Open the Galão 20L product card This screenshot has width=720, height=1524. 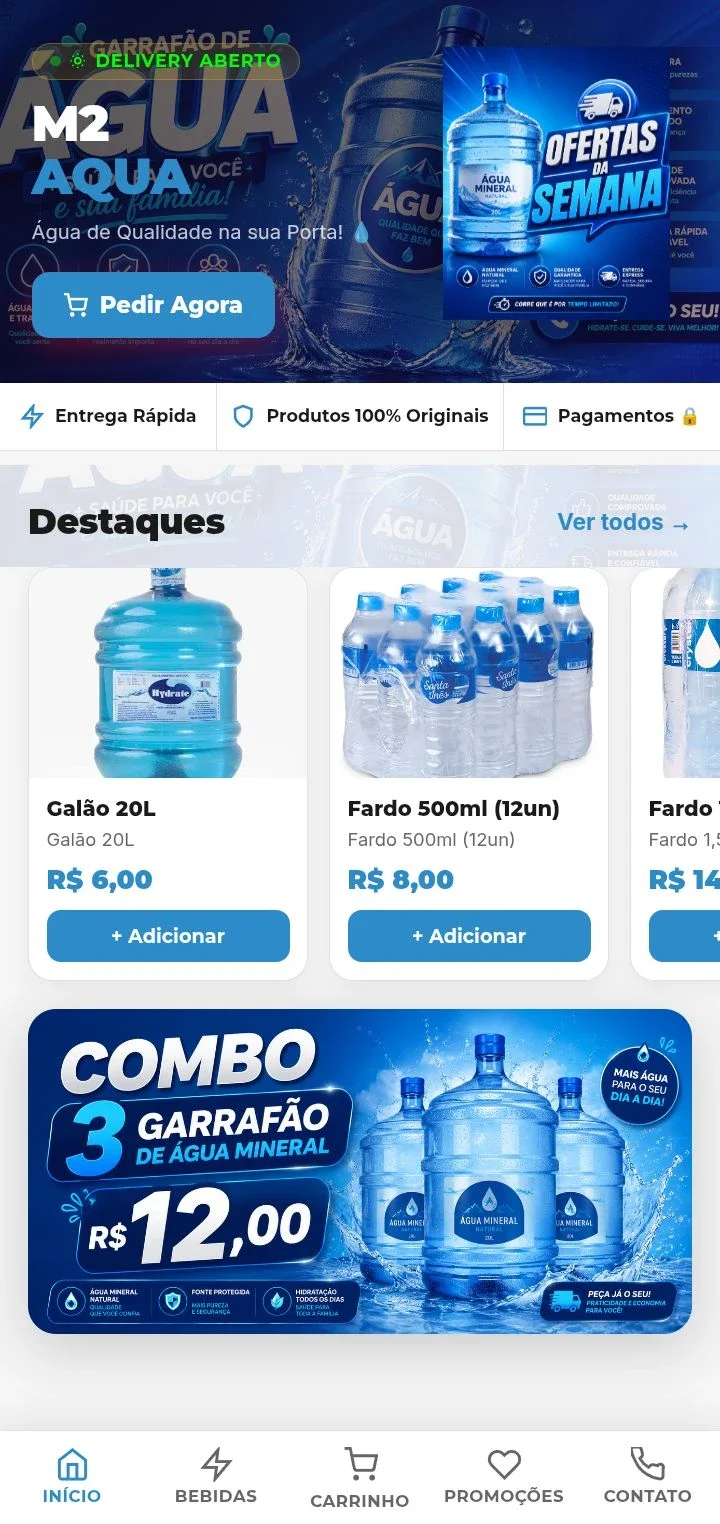(168, 774)
